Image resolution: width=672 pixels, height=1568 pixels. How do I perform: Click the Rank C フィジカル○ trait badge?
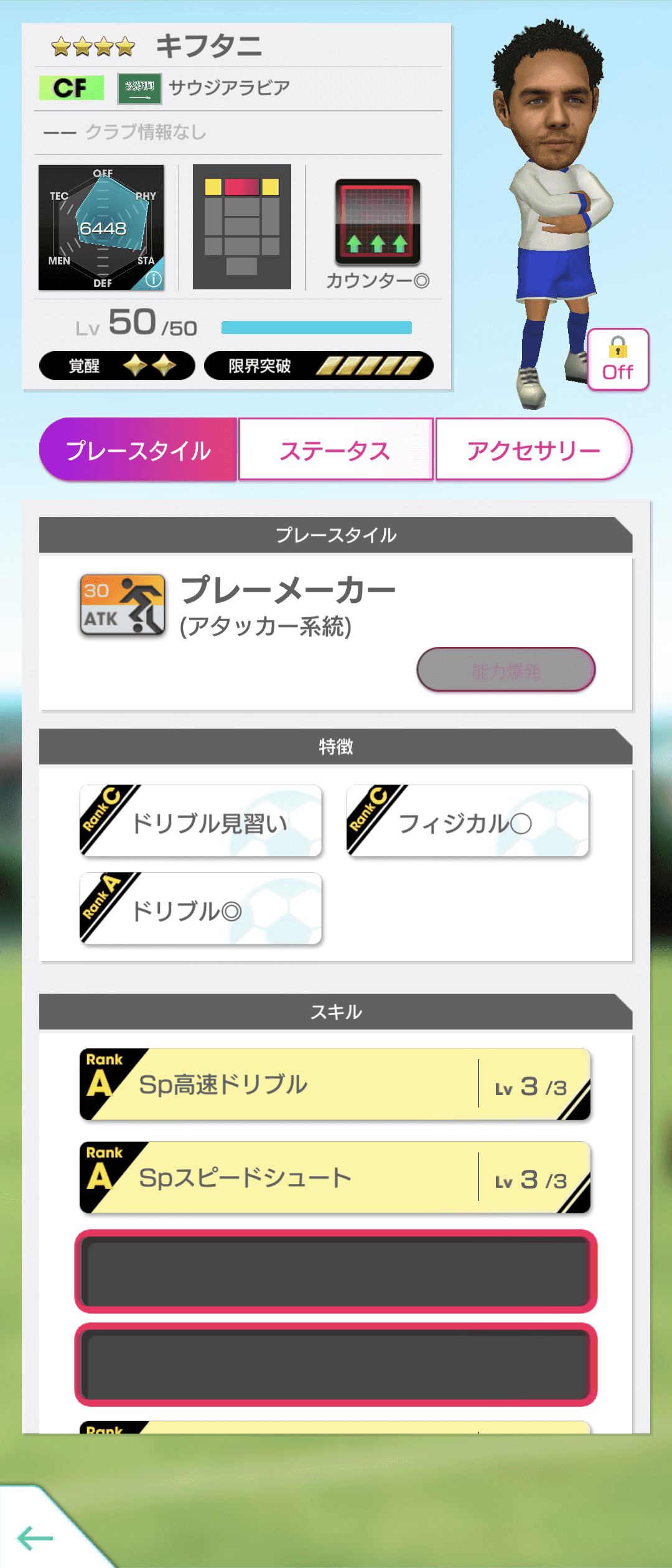[467, 820]
